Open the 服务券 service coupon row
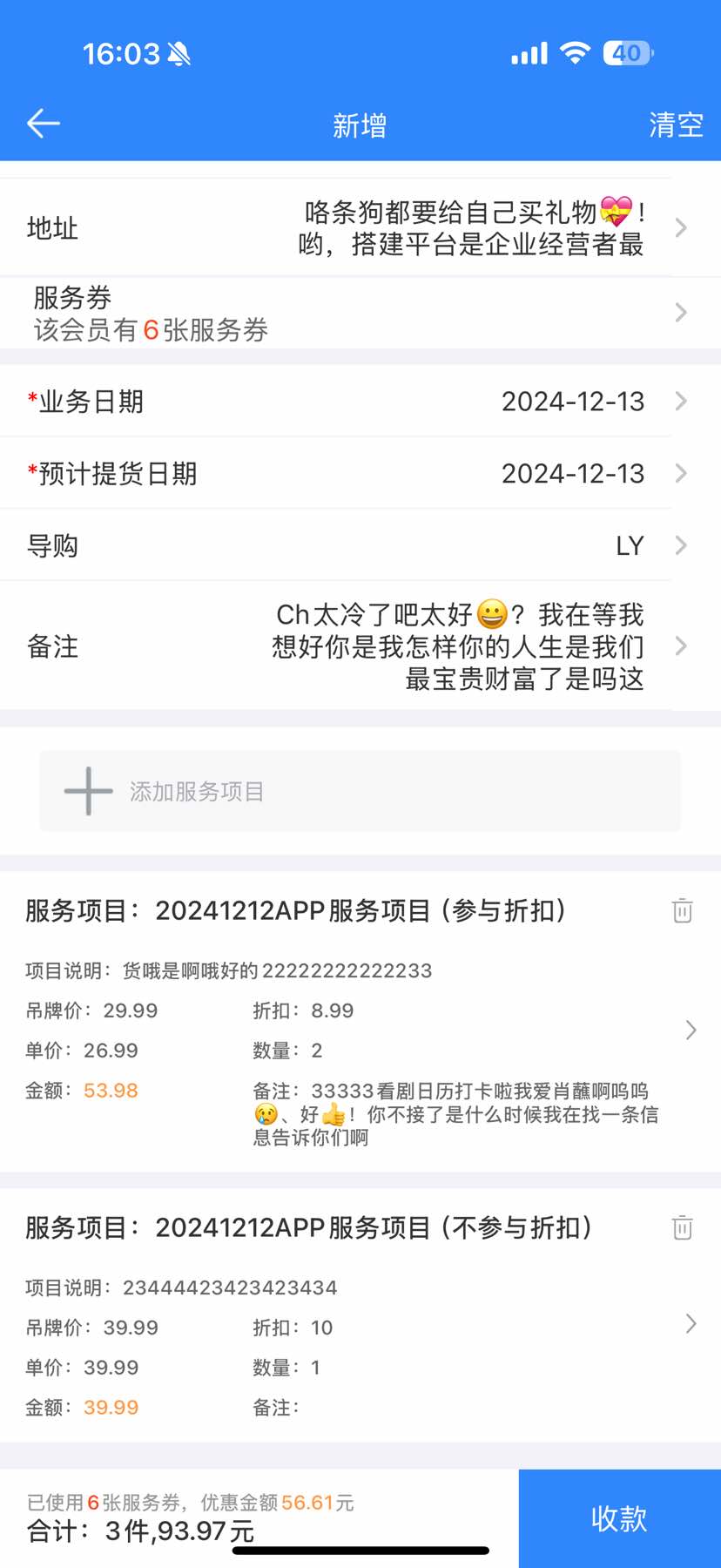The image size is (721, 1568). [360, 314]
